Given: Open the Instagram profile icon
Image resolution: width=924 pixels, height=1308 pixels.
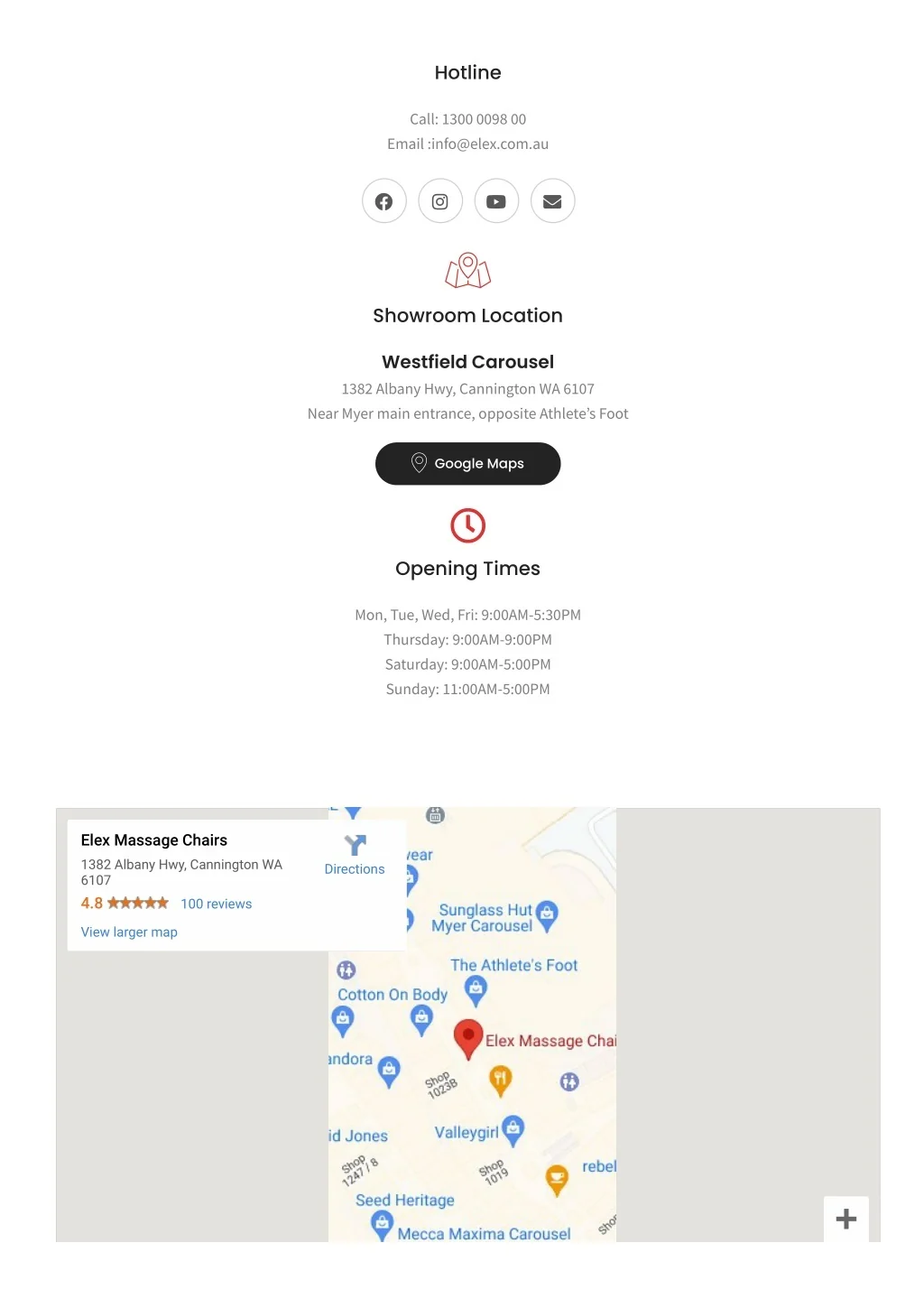Looking at the screenshot, I should point(440,201).
